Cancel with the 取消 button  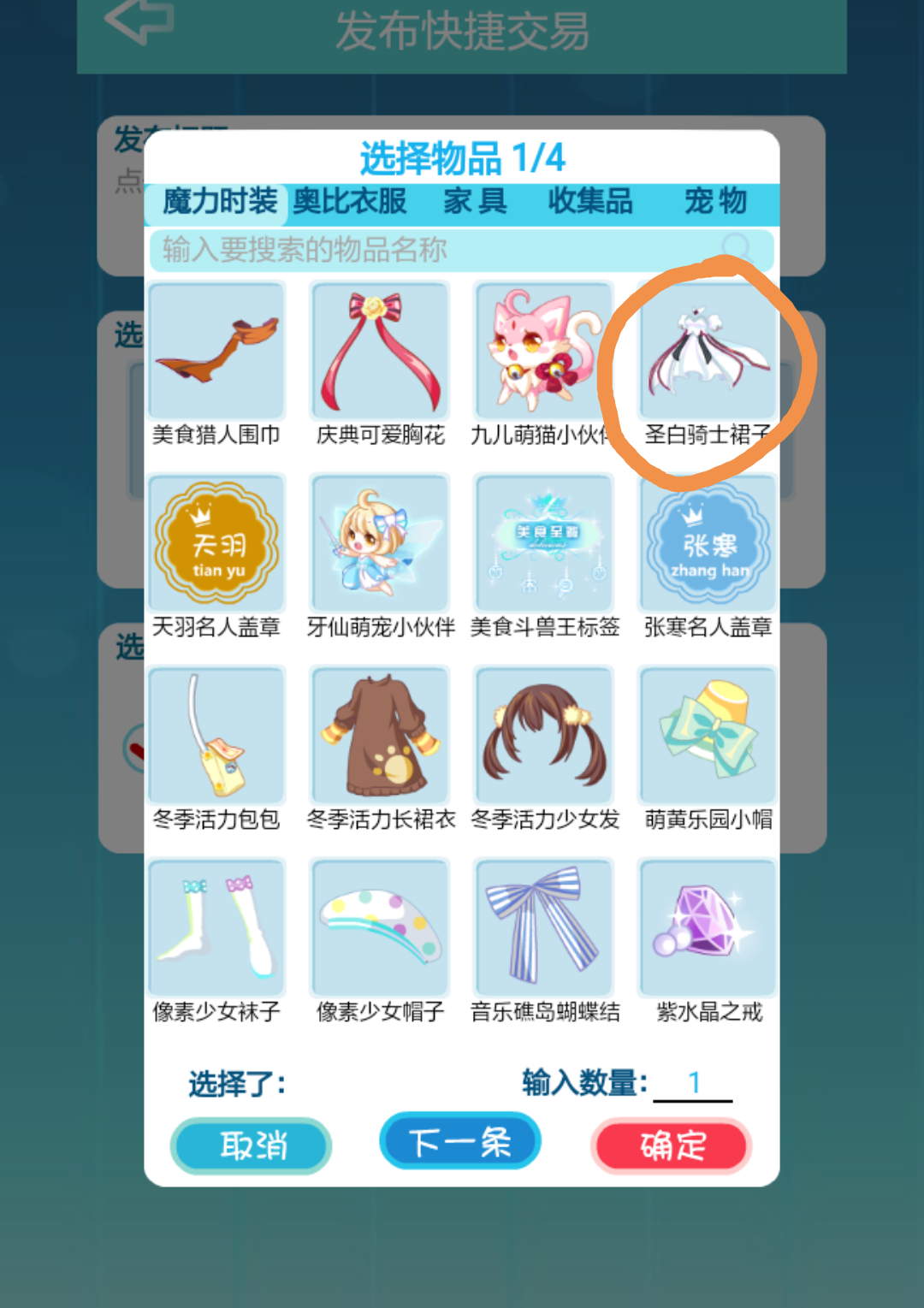click(x=252, y=1145)
